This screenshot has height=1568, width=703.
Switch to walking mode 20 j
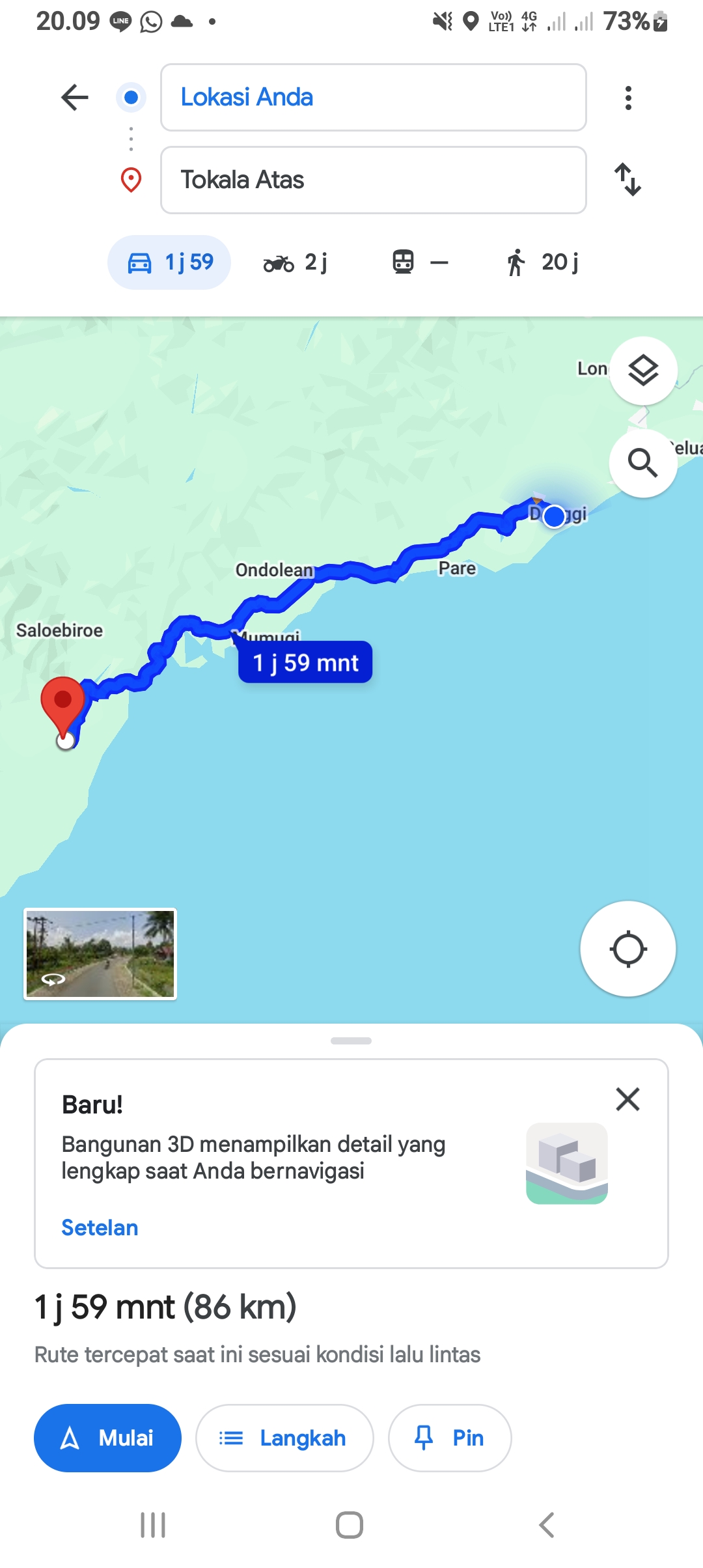[543, 262]
